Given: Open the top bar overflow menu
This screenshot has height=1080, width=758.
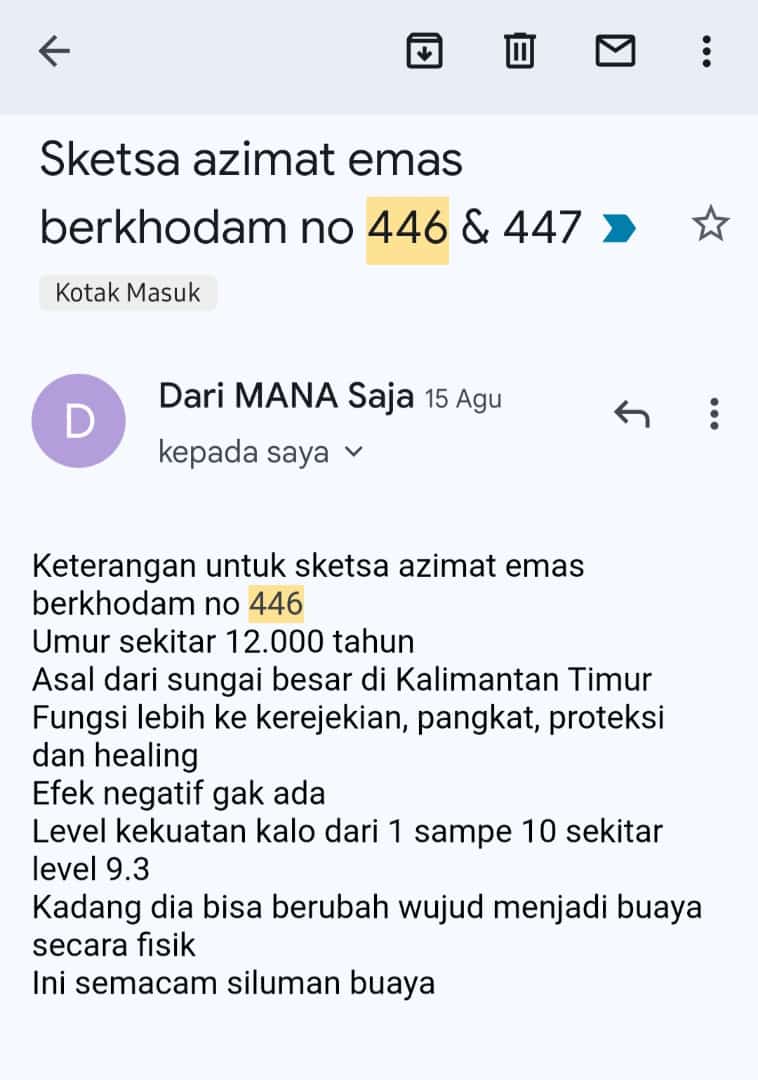Looking at the screenshot, I should coord(706,51).
